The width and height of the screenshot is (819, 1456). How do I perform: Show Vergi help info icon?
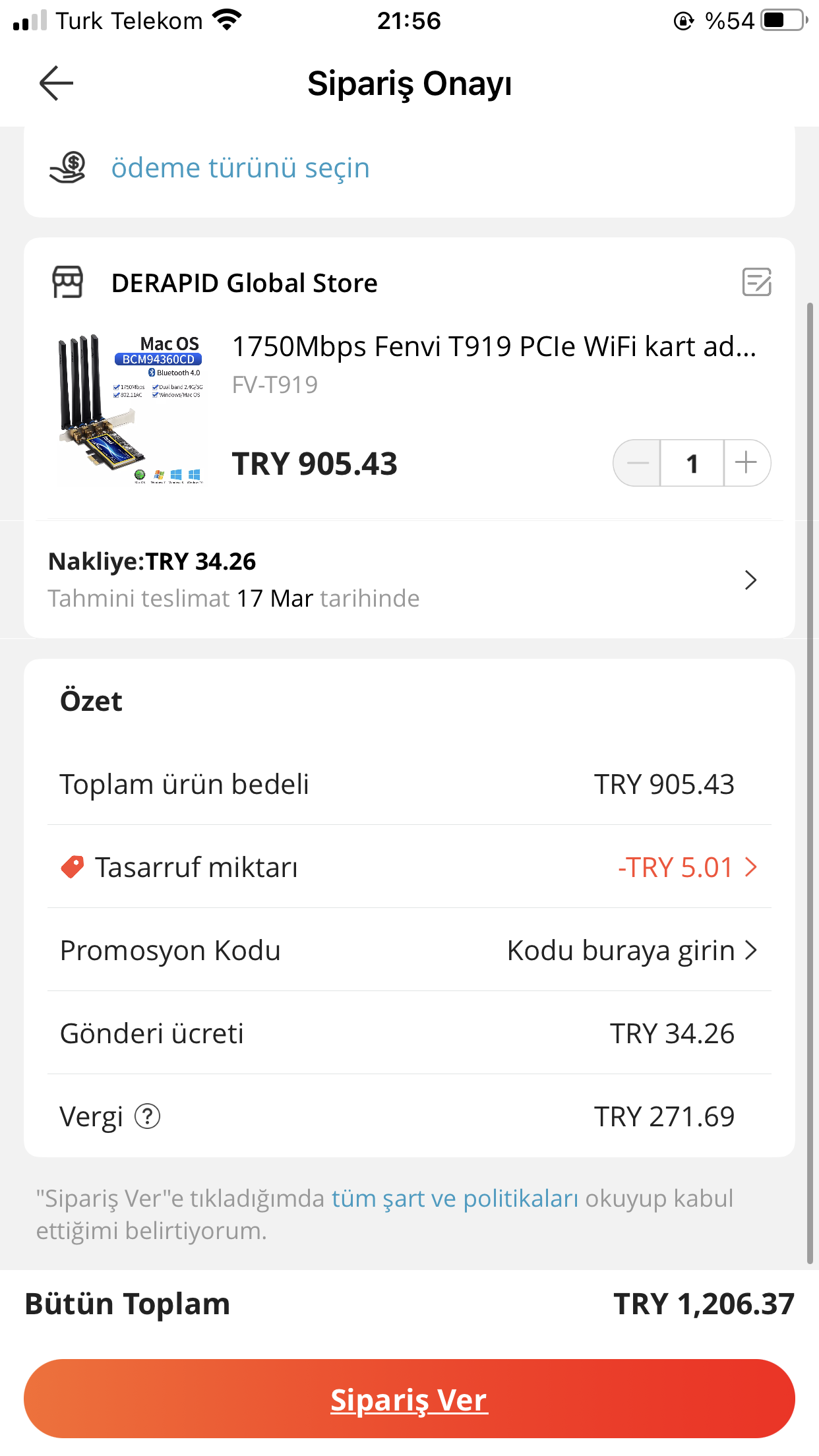[147, 1116]
